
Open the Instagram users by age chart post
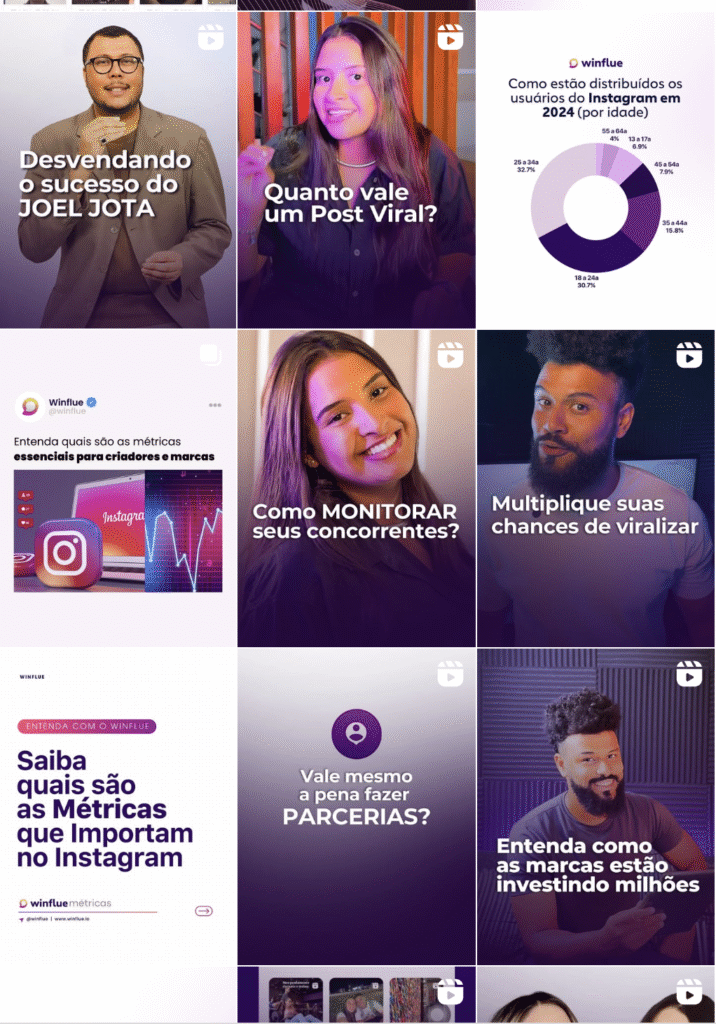tap(596, 170)
